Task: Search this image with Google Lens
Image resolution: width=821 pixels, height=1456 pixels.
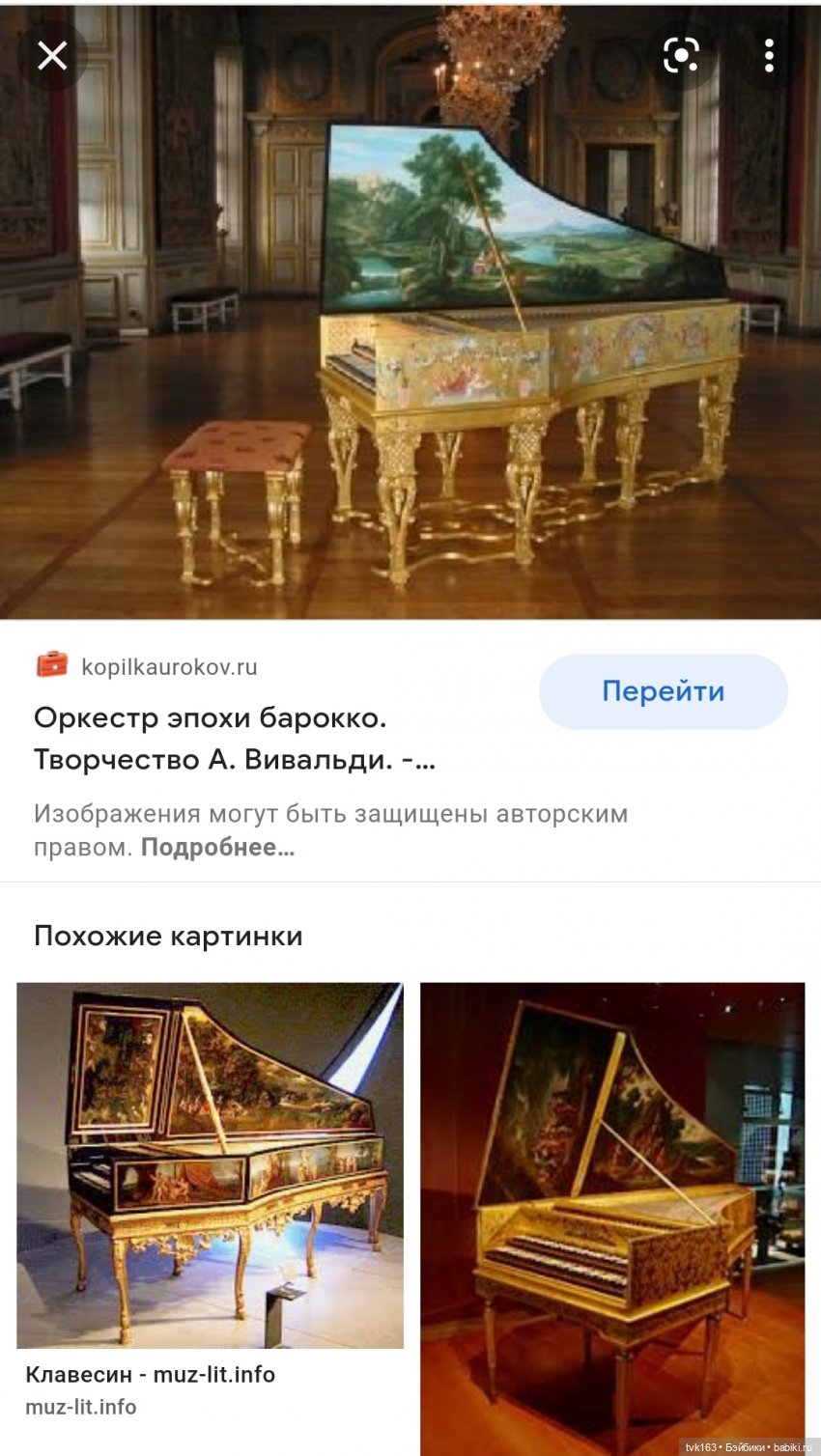Action: click(681, 56)
